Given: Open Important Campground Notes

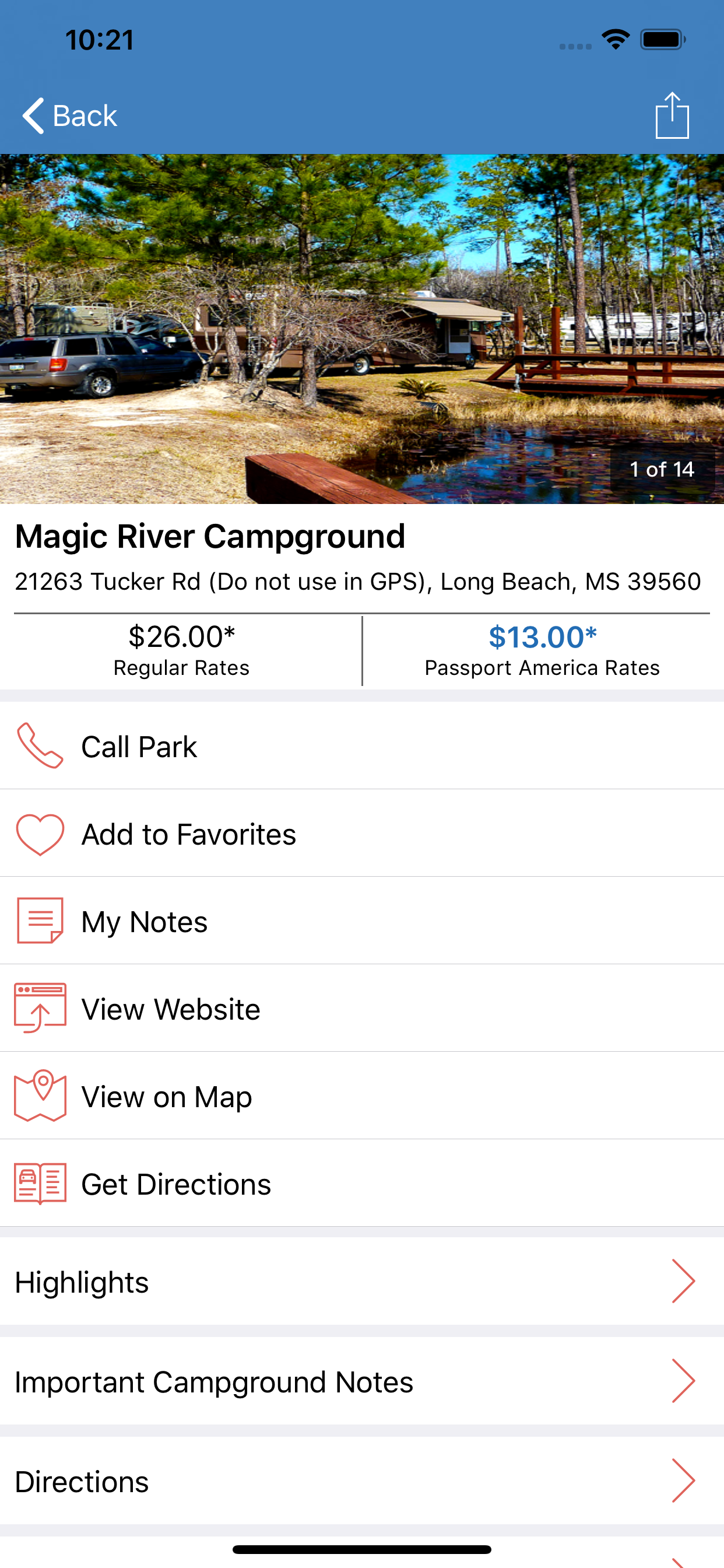Looking at the screenshot, I should coord(362,1382).
